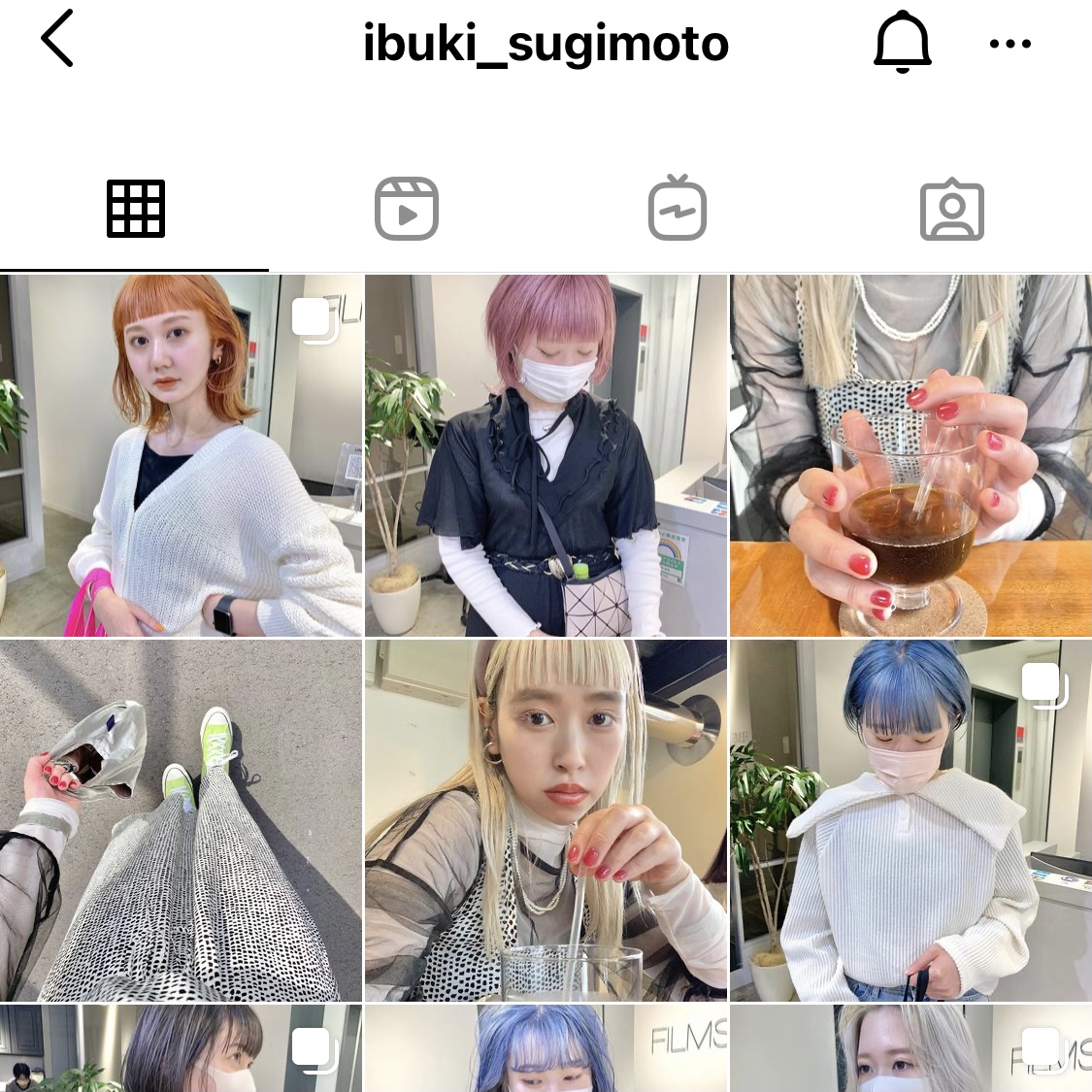The image size is (1092, 1092).
Task: Switch to the posts grid tab
Action: point(135,209)
